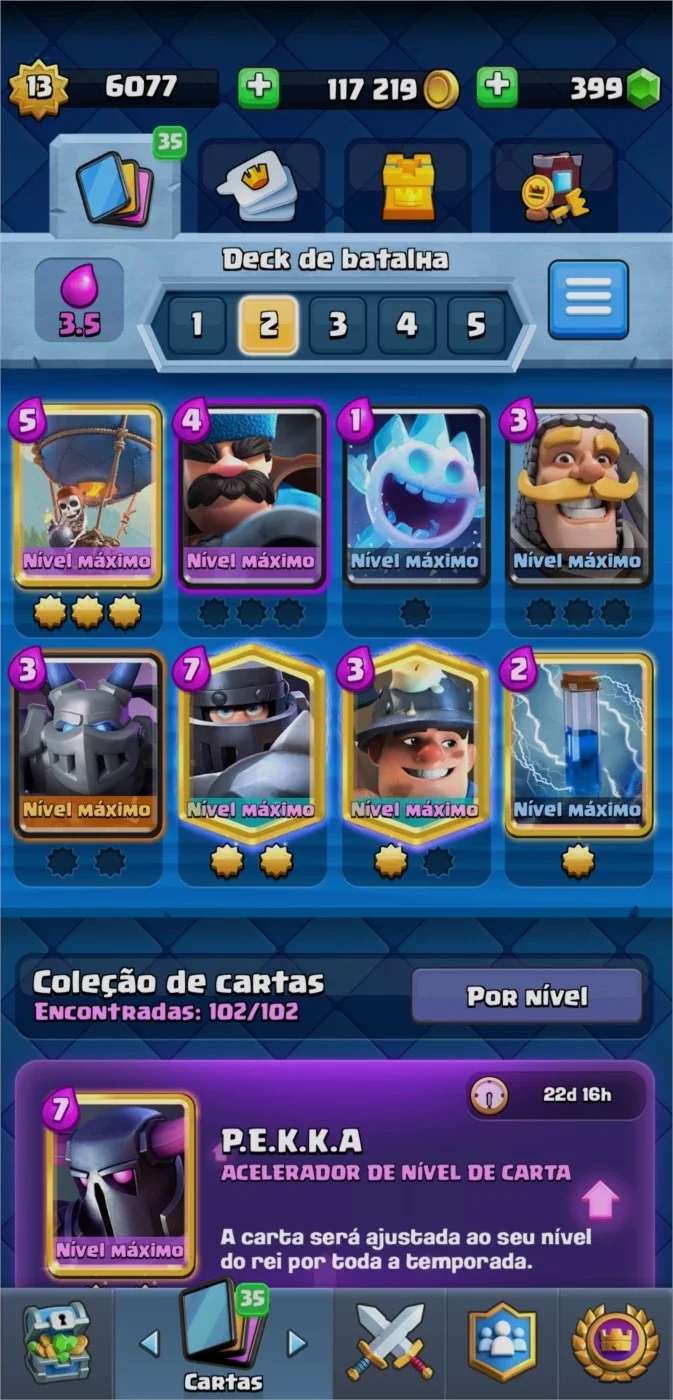Select battle deck 4

406,325
